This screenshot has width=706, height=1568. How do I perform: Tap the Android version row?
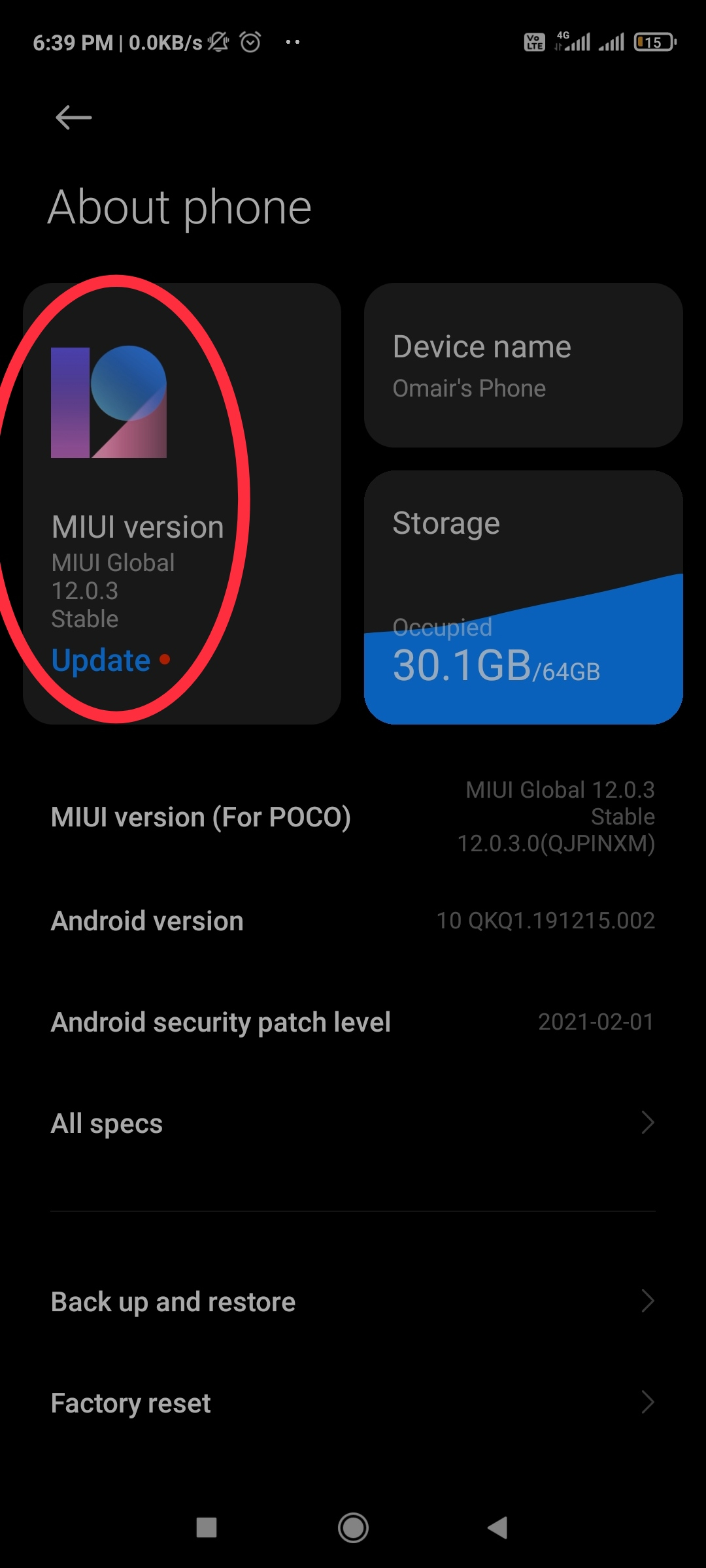353,921
